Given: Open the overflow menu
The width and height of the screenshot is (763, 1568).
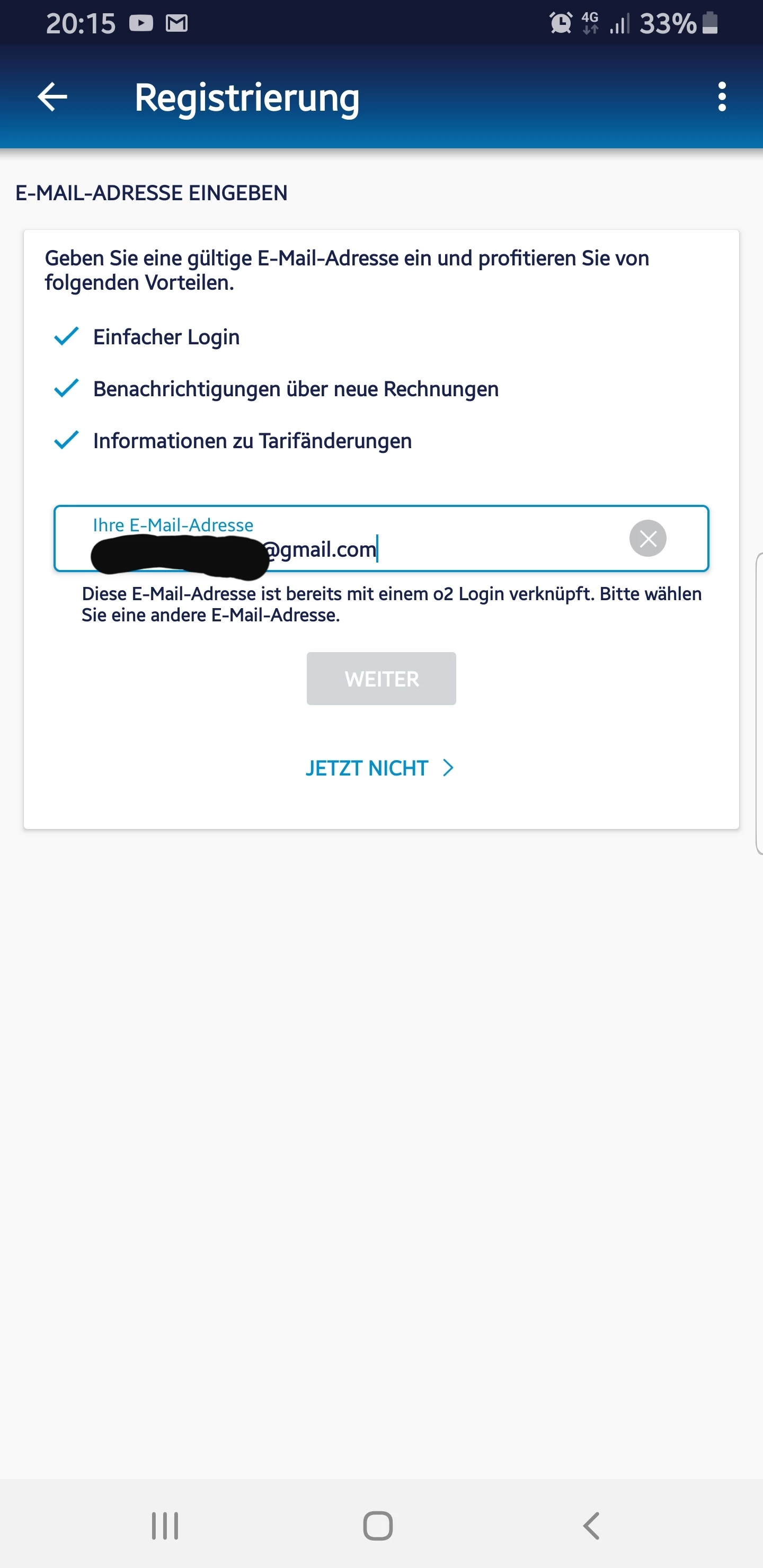Looking at the screenshot, I should [x=722, y=97].
